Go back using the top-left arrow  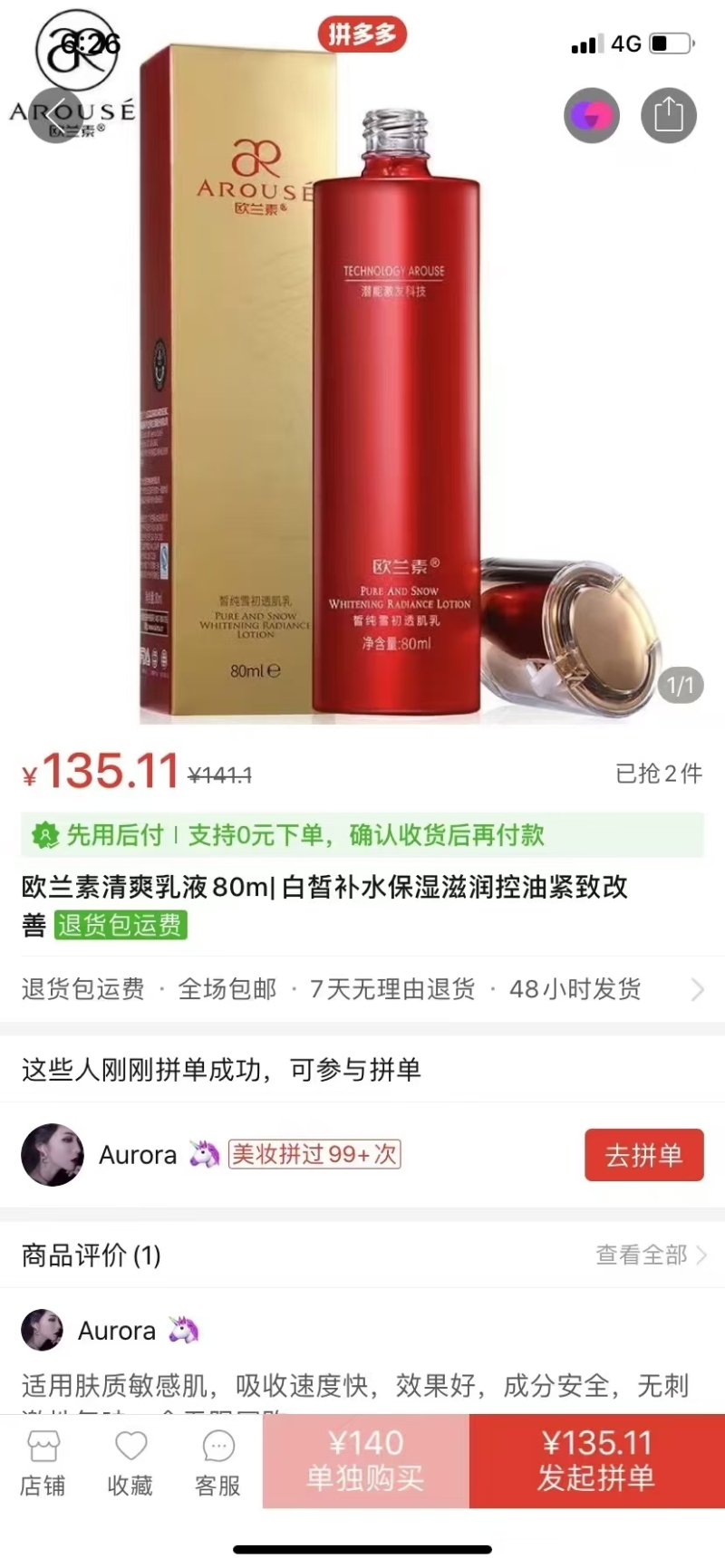[55, 115]
